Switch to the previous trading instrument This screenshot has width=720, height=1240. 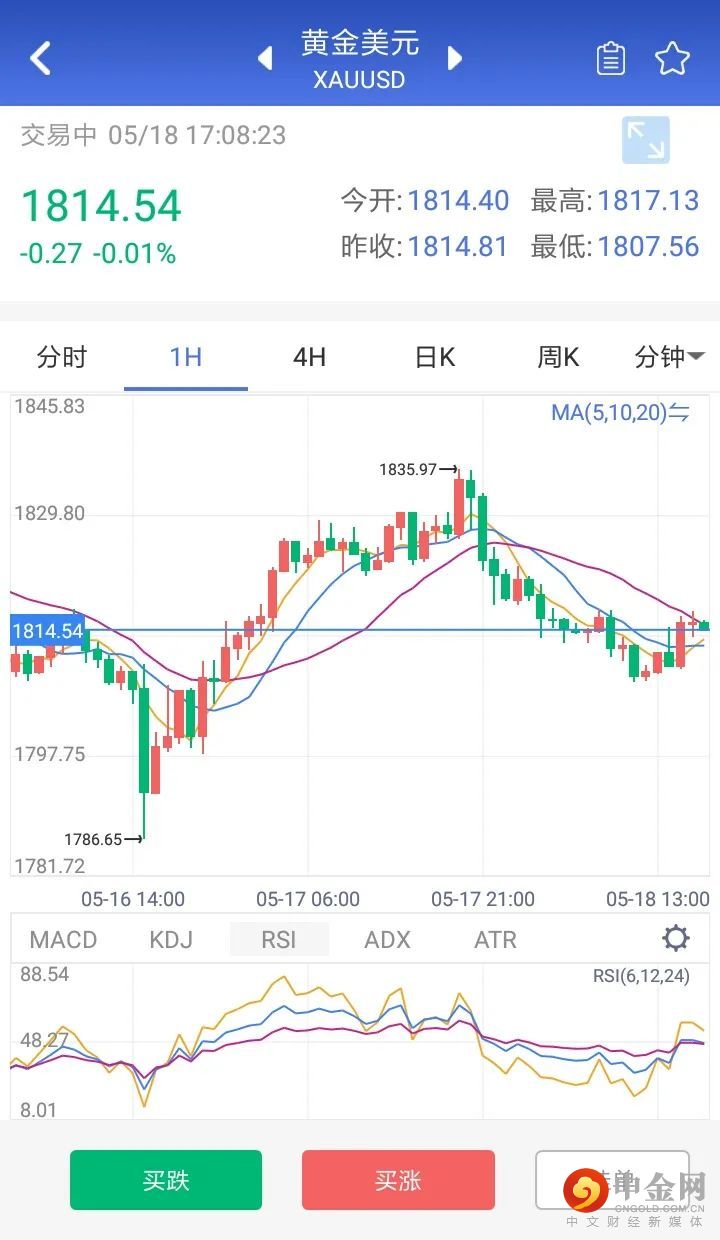tap(266, 58)
